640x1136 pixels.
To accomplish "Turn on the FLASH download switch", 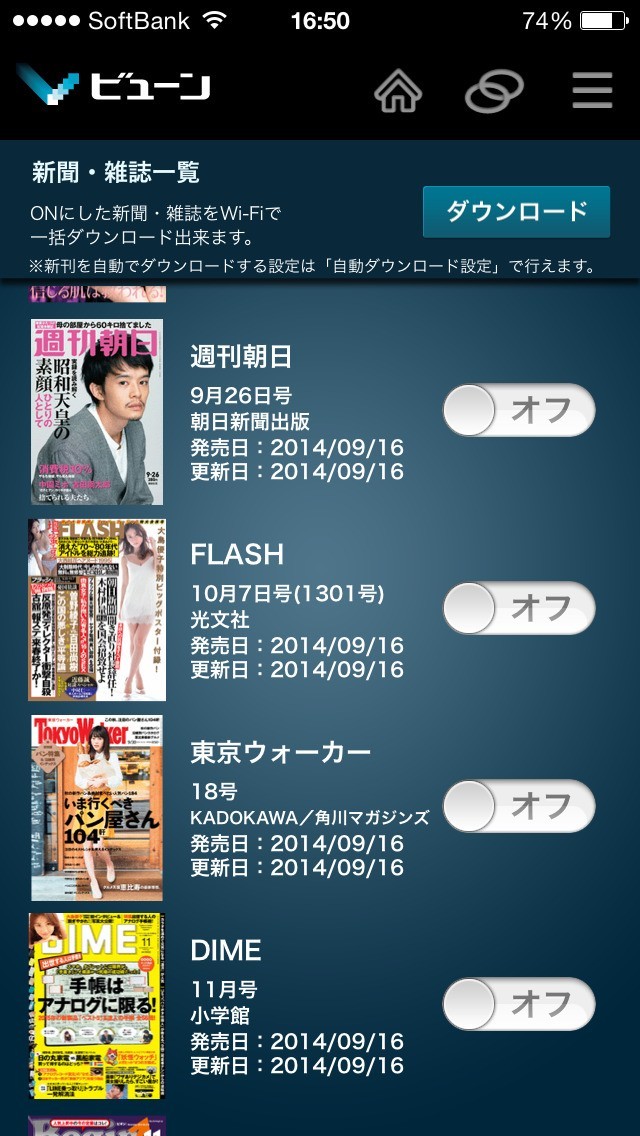I will [x=518, y=608].
